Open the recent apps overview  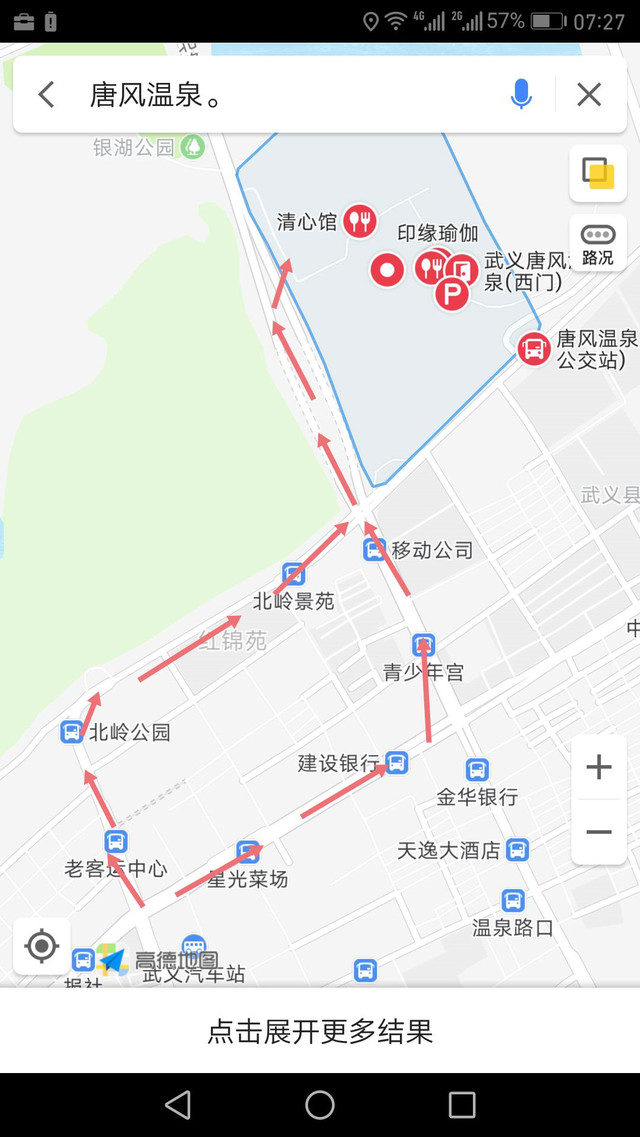462,1104
